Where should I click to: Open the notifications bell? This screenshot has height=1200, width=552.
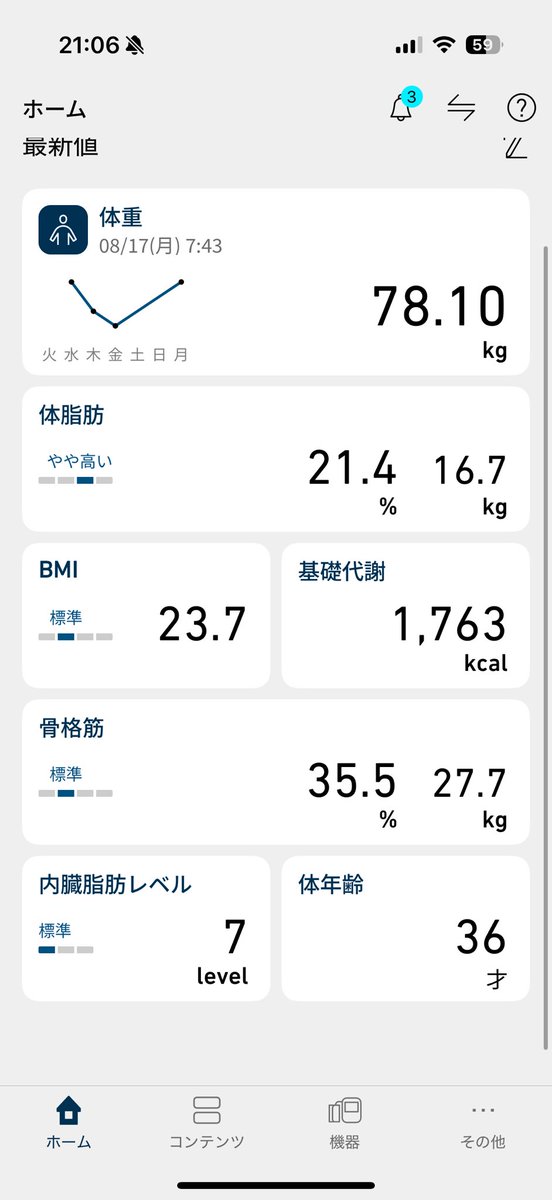coord(403,106)
